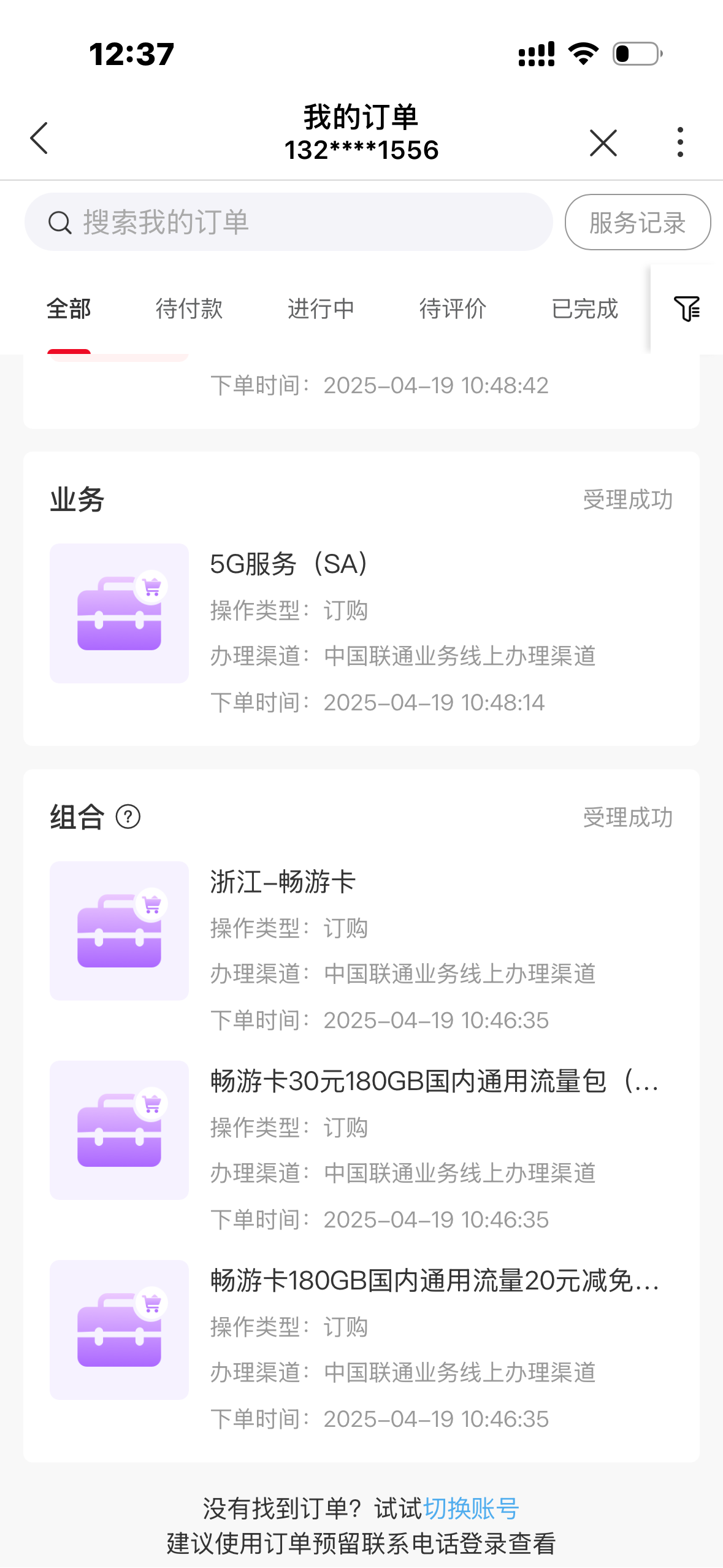Show orders under the 待评价 tab
Screen dimensions: 723x1568
point(453,309)
